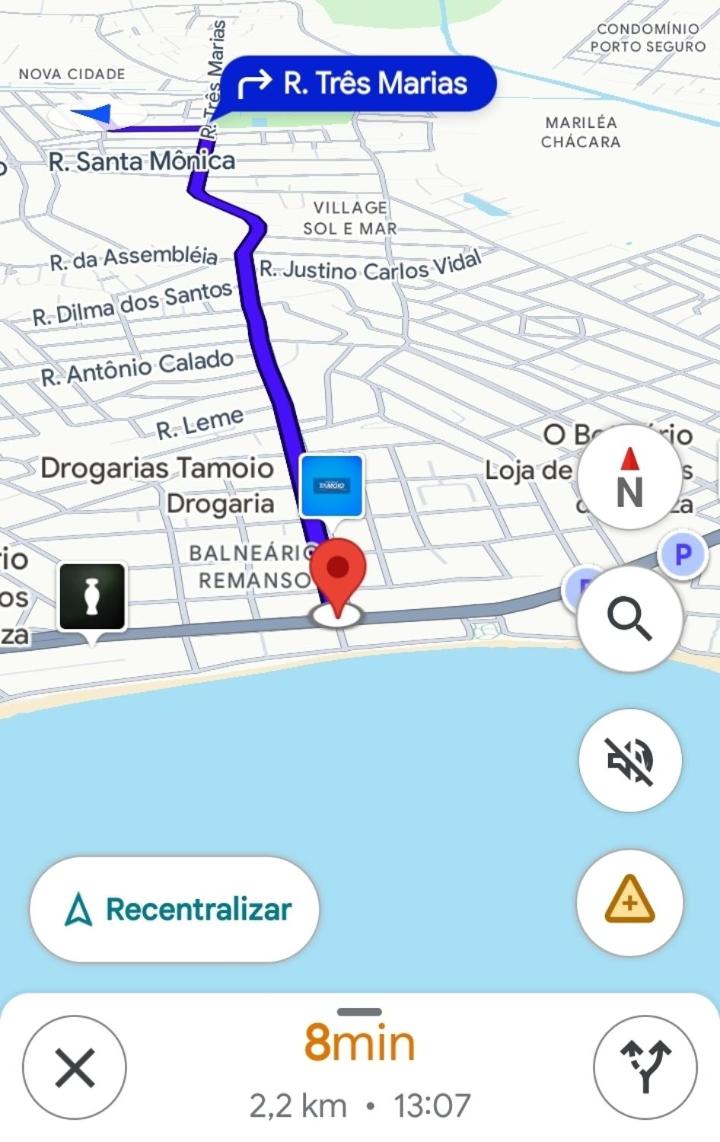
Task: Open alternative routes overview
Action: (x=645, y=1068)
